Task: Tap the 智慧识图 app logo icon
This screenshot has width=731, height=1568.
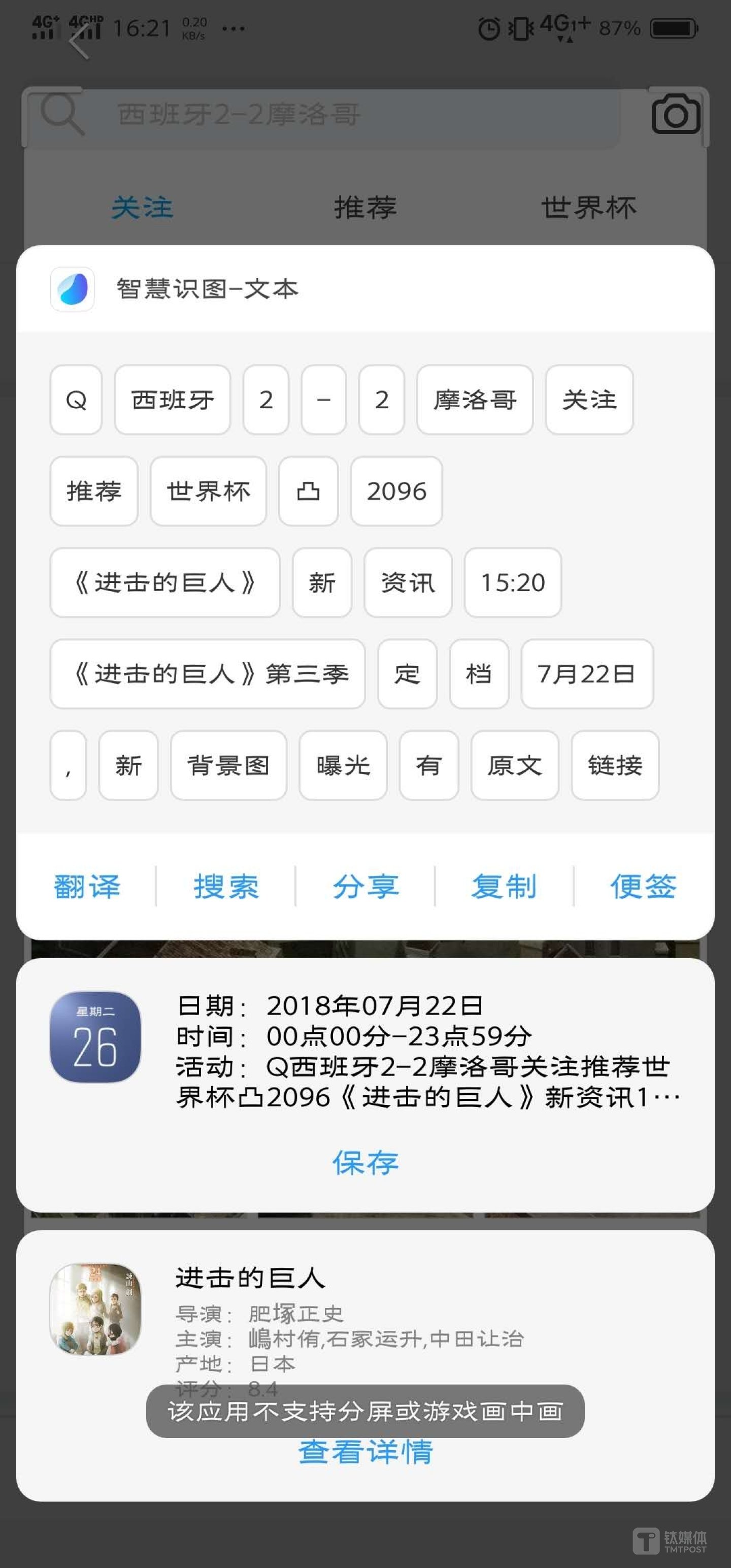Action: click(x=71, y=288)
